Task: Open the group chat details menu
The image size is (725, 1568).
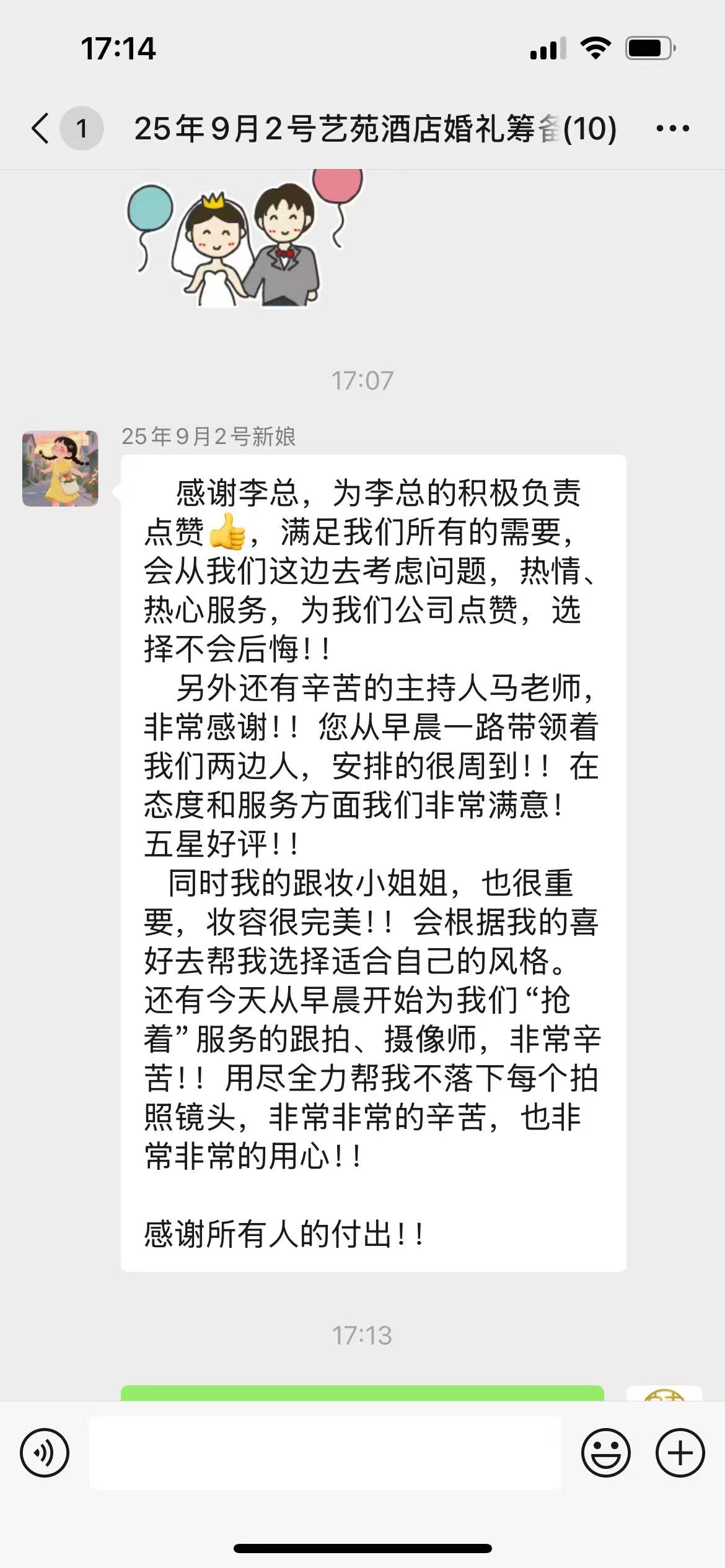Action: tap(673, 129)
